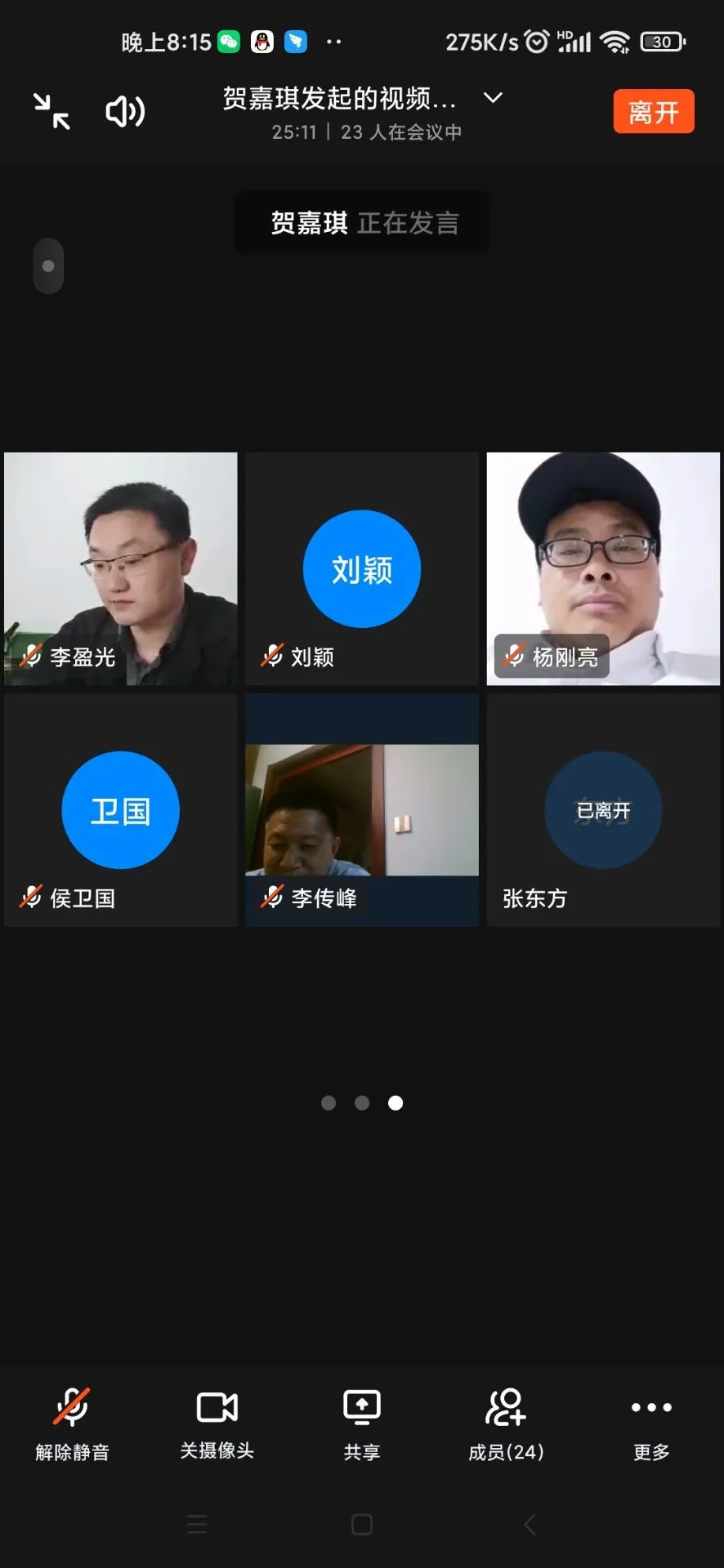This screenshot has height=1568, width=724.
Task: Select the third page indicator dot
Action: click(396, 1102)
